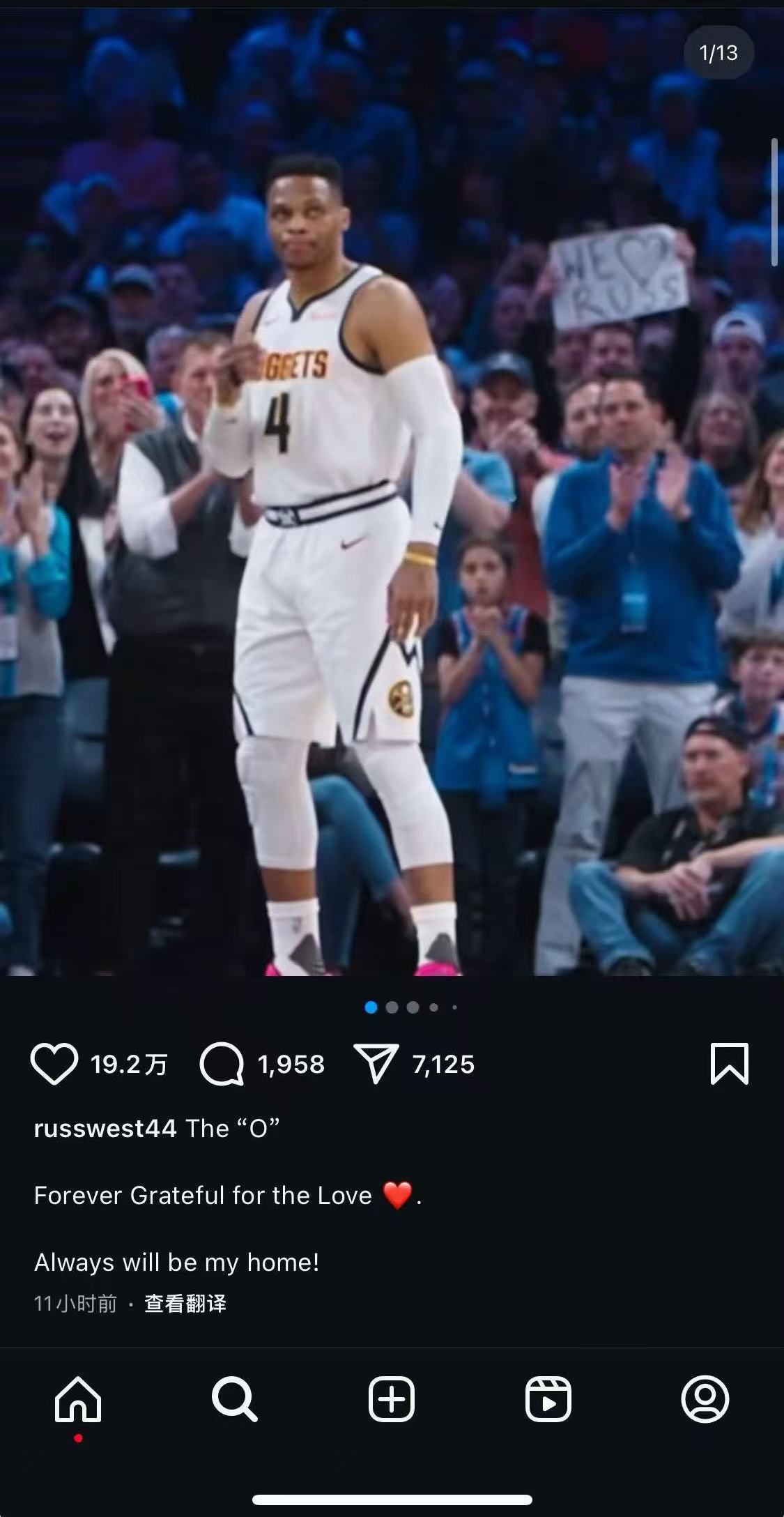
Task: Like the russwest44 post
Action: pos(54,1064)
